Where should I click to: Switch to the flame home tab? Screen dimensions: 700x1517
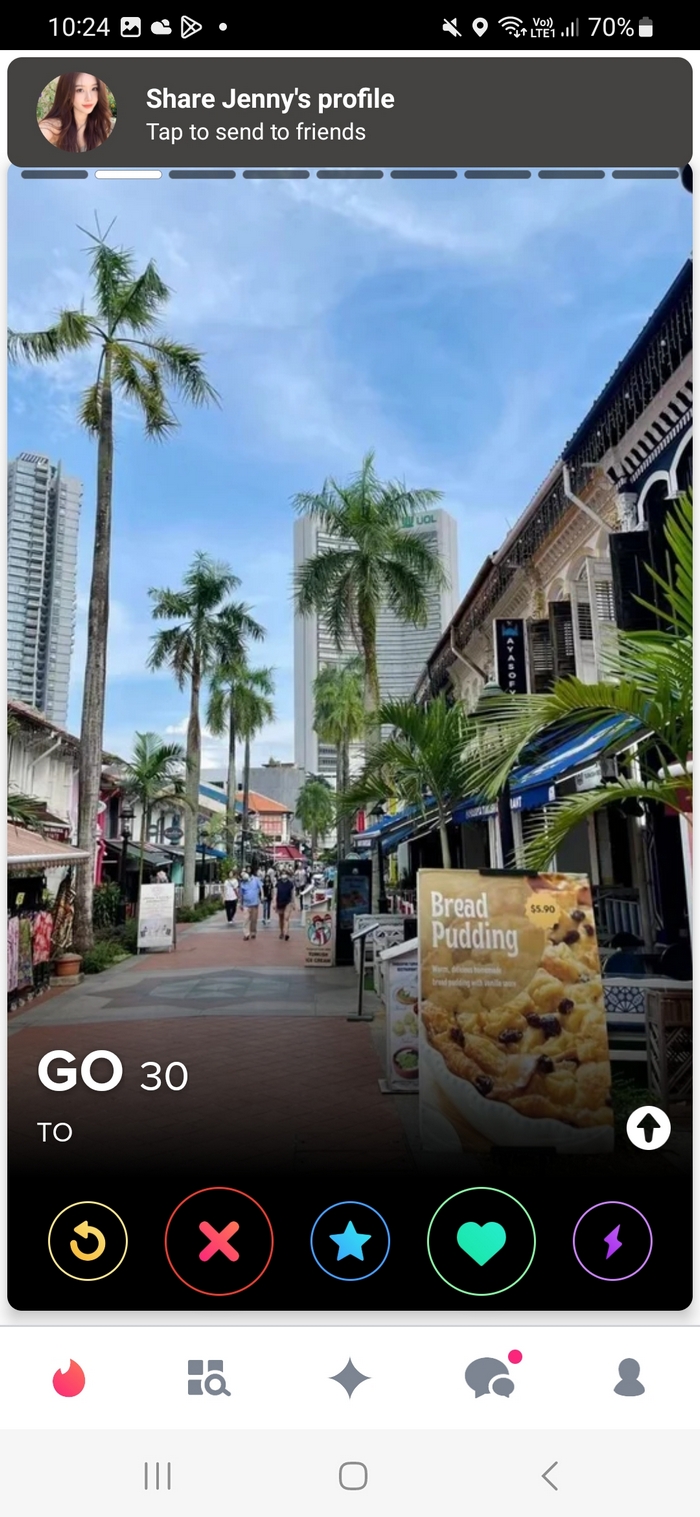69,1378
